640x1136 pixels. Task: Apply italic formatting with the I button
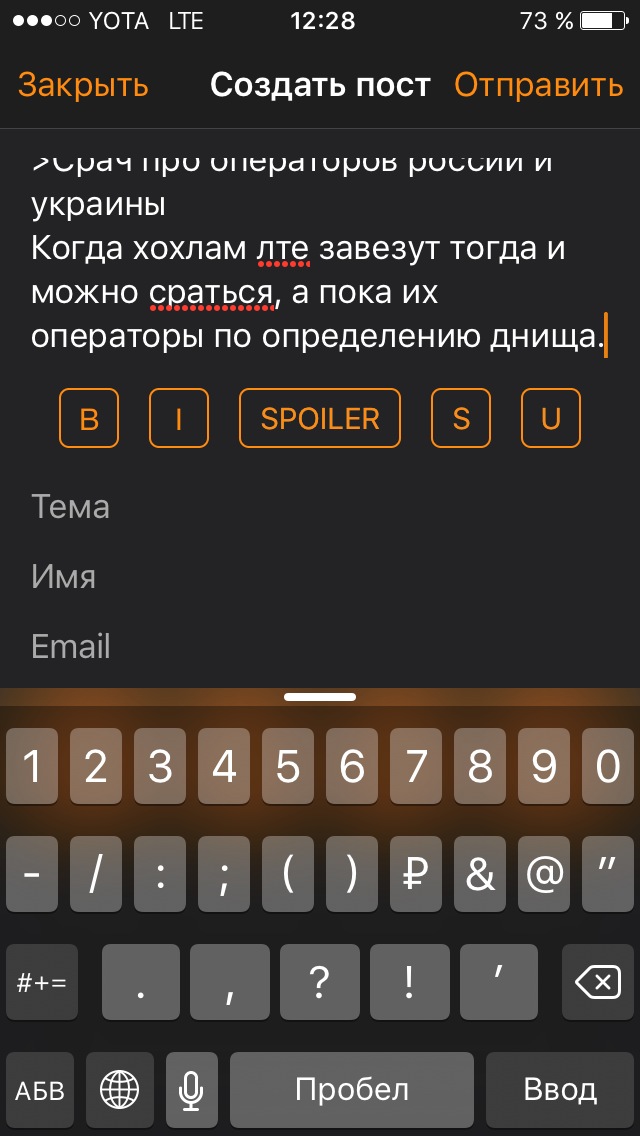click(x=179, y=418)
